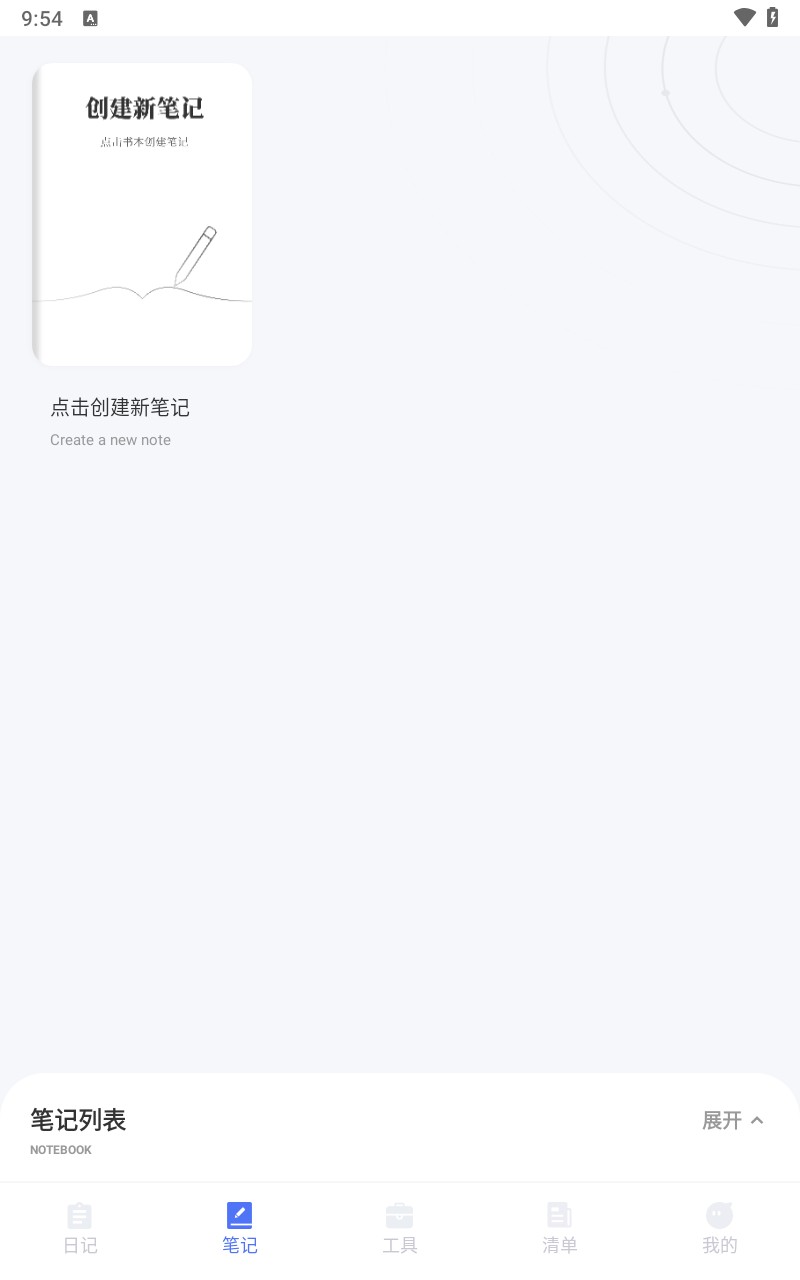Image resolution: width=800 pixels, height=1280 pixels.
Task: Tap 展开 to toggle the notebook panel
Action: pyautogui.click(x=722, y=1121)
